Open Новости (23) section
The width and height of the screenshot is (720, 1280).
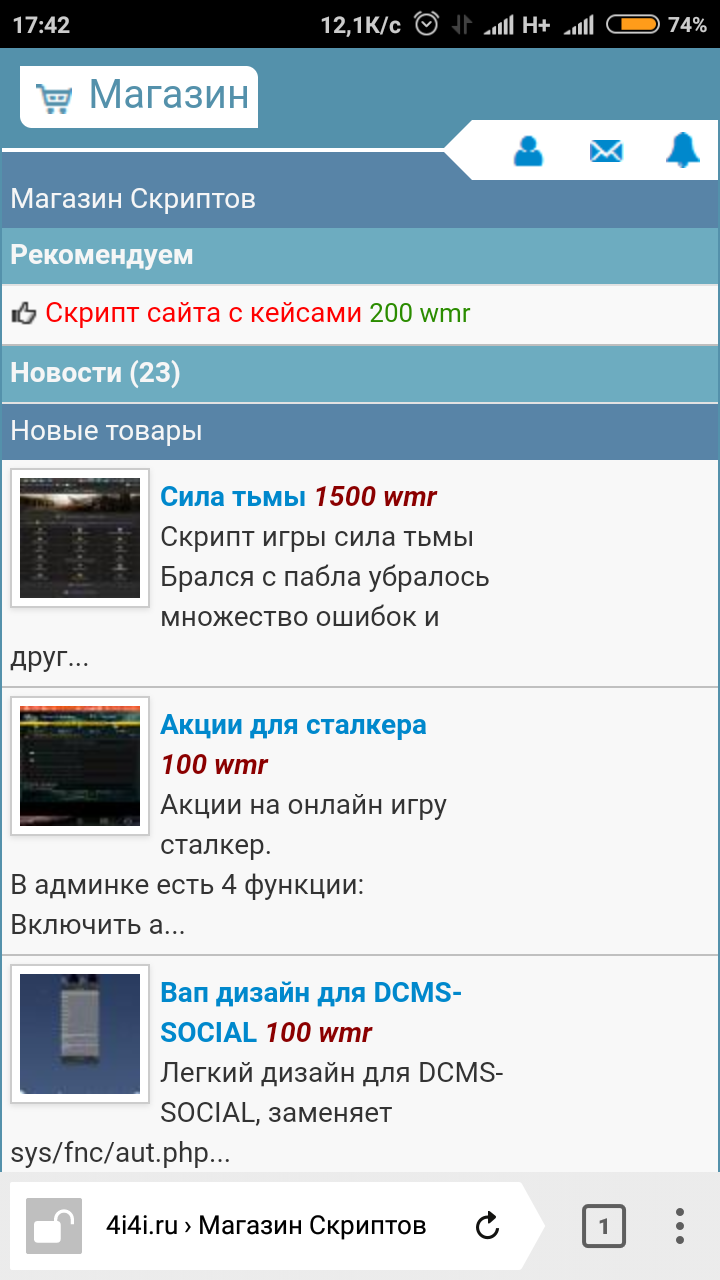click(x=96, y=373)
